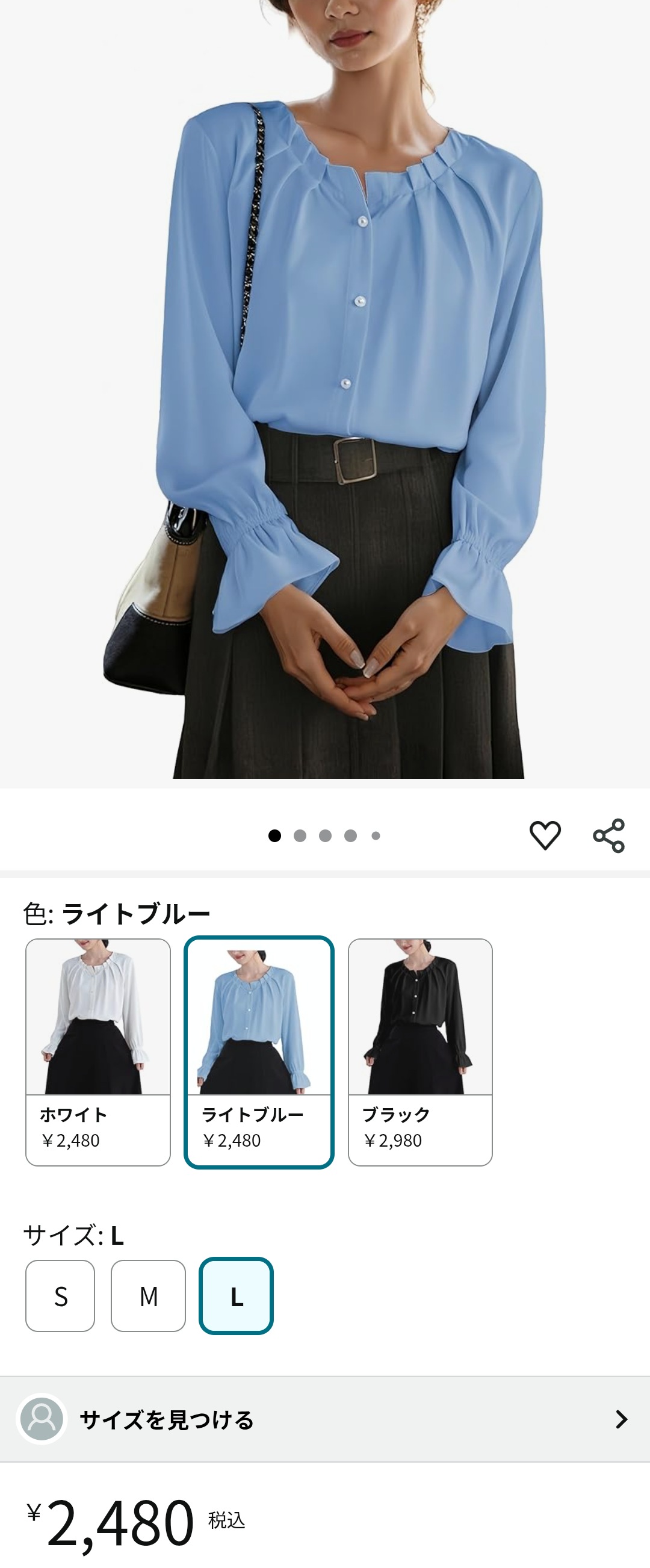Choose size M
The image size is (650, 1568).
[x=148, y=1295]
